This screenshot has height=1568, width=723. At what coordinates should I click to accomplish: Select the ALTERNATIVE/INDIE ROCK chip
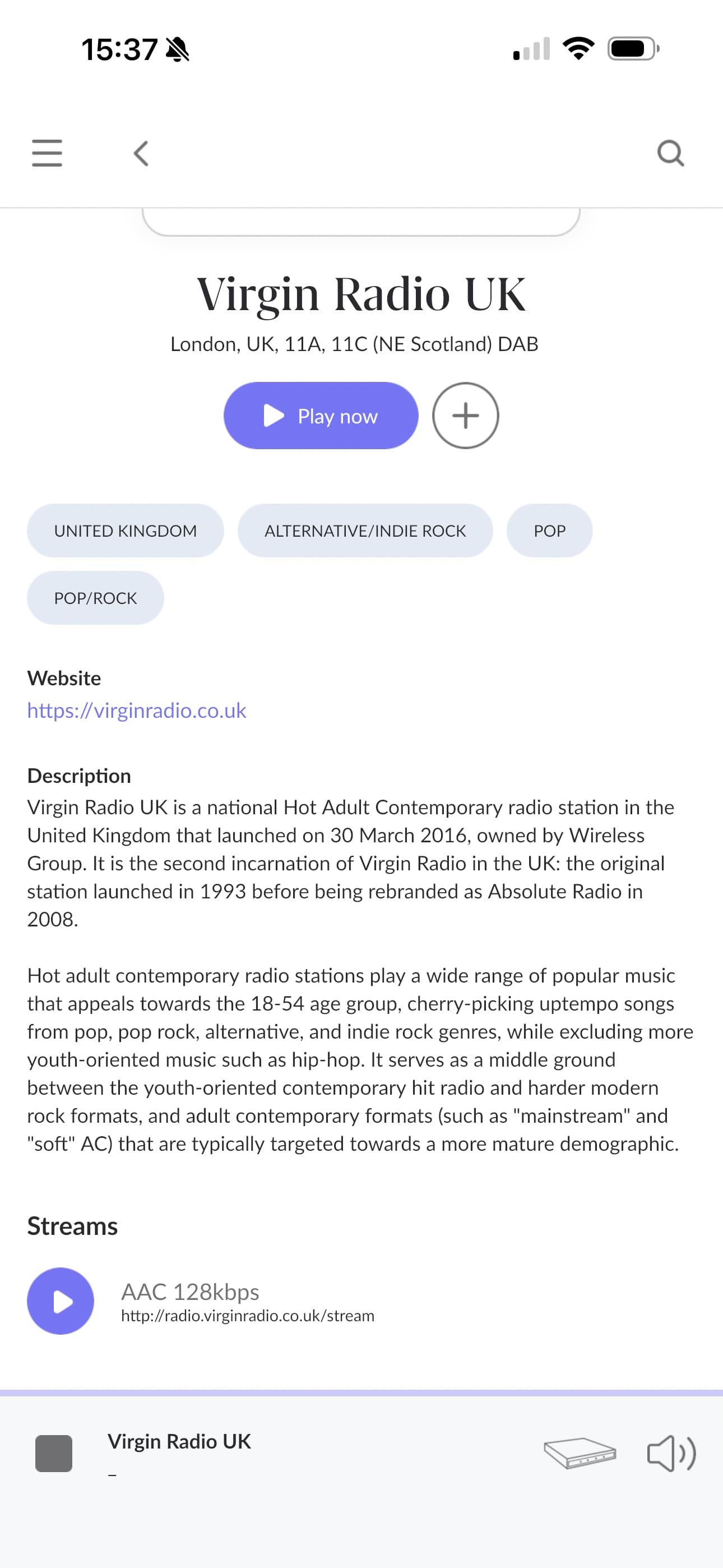coord(365,531)
